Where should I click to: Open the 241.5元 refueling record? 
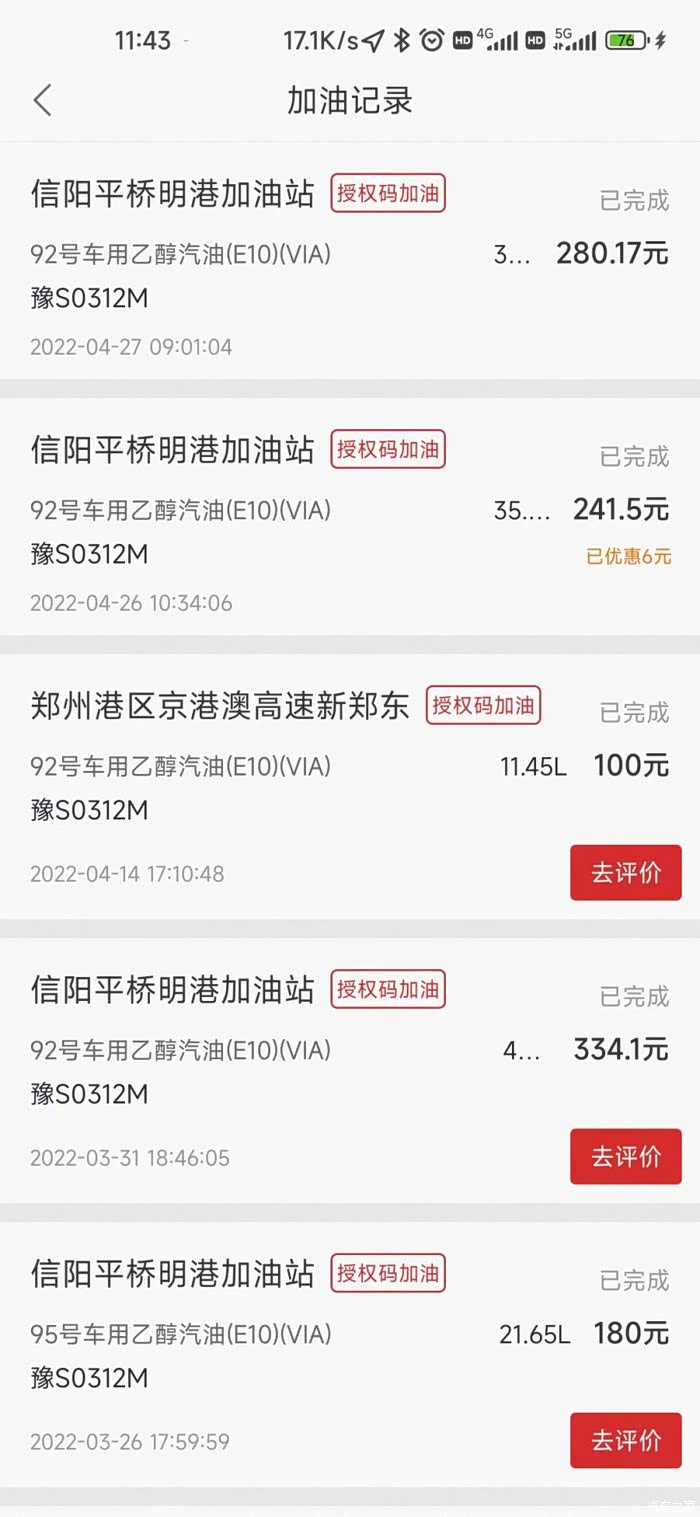coord(350,518)
